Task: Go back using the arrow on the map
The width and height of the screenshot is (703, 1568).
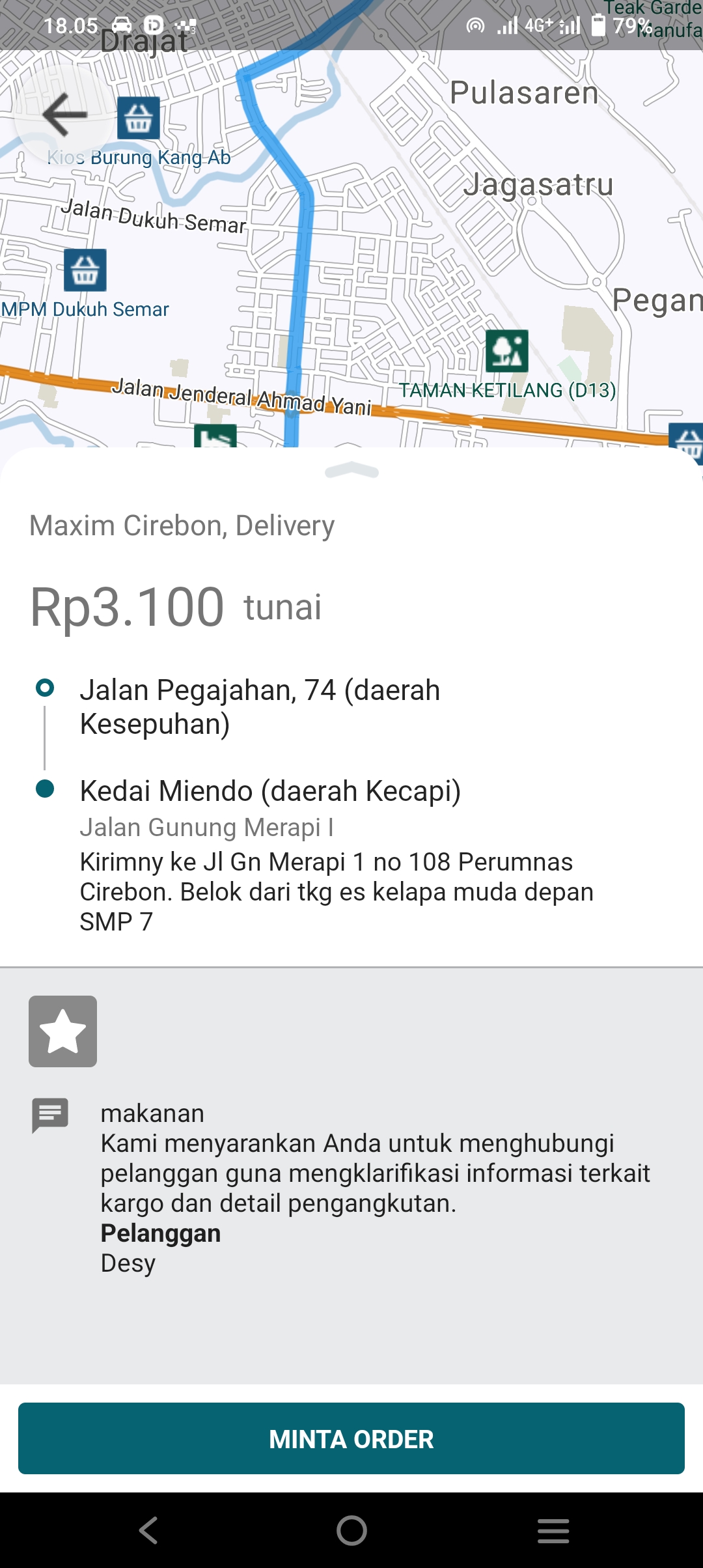Action: coord(64,115)
